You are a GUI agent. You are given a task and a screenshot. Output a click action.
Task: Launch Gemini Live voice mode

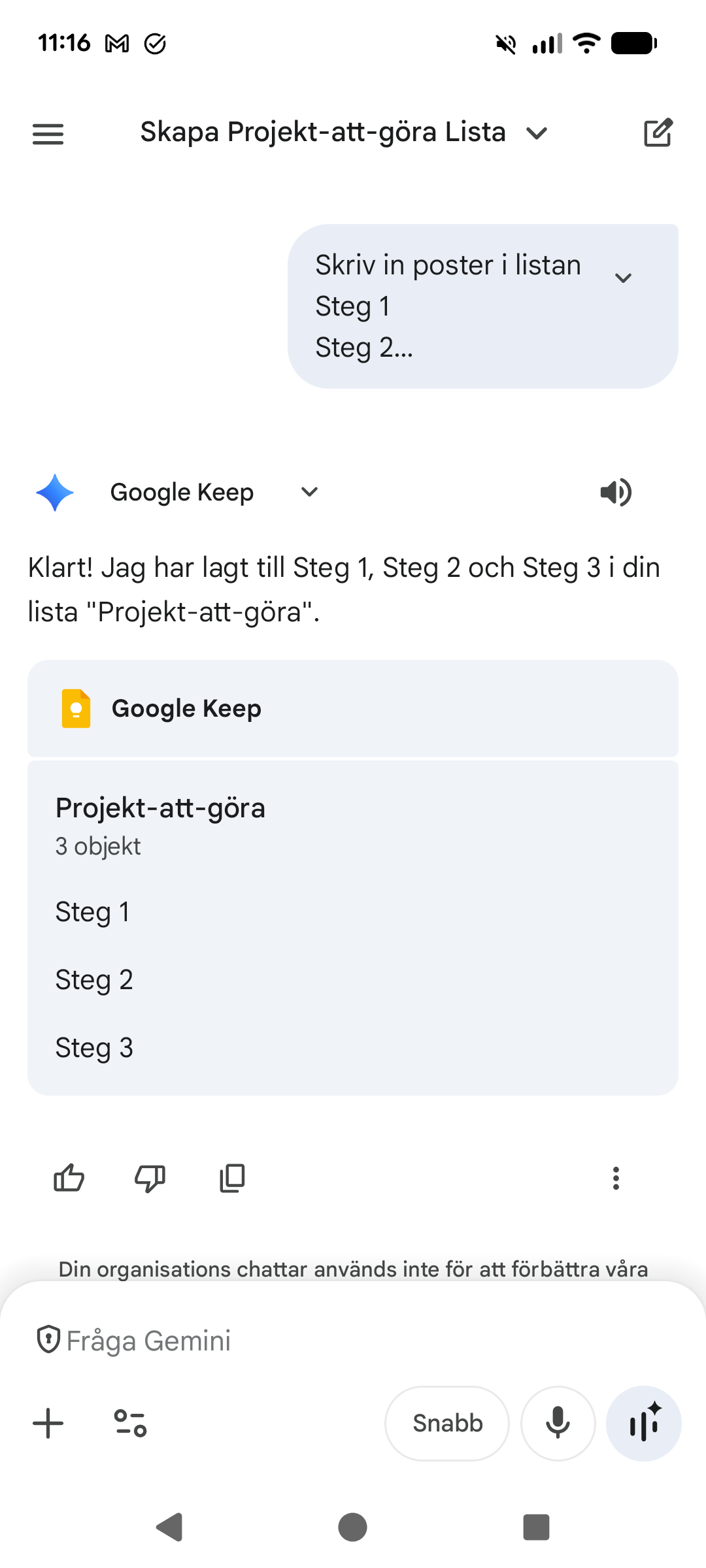click(644, 1423)
